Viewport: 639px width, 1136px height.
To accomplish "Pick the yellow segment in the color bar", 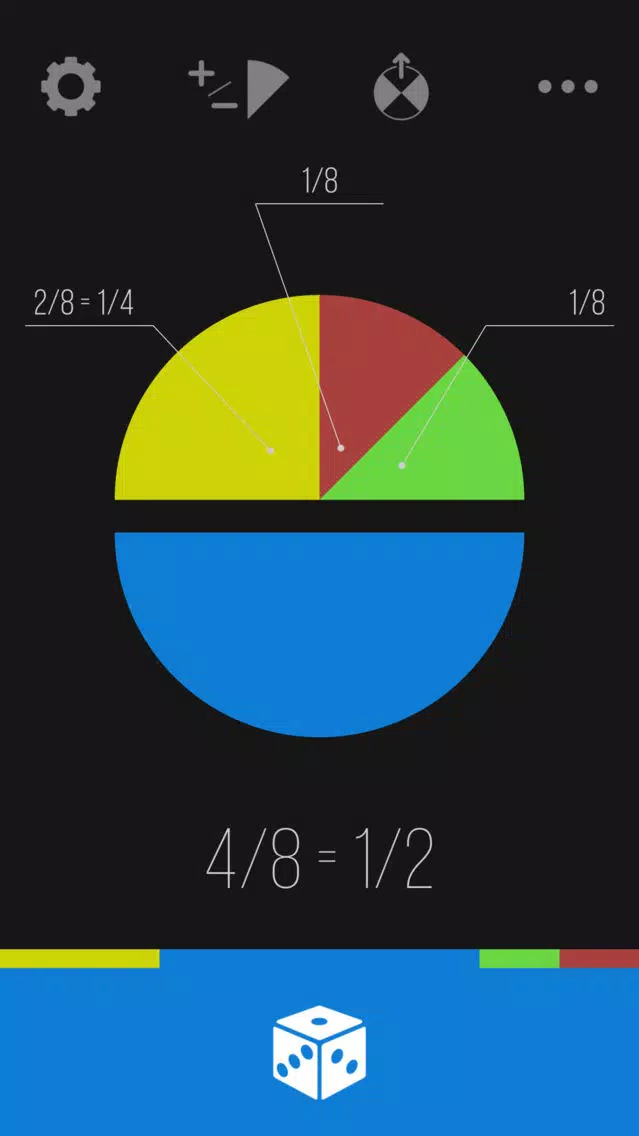I will [x=79, y=958].
